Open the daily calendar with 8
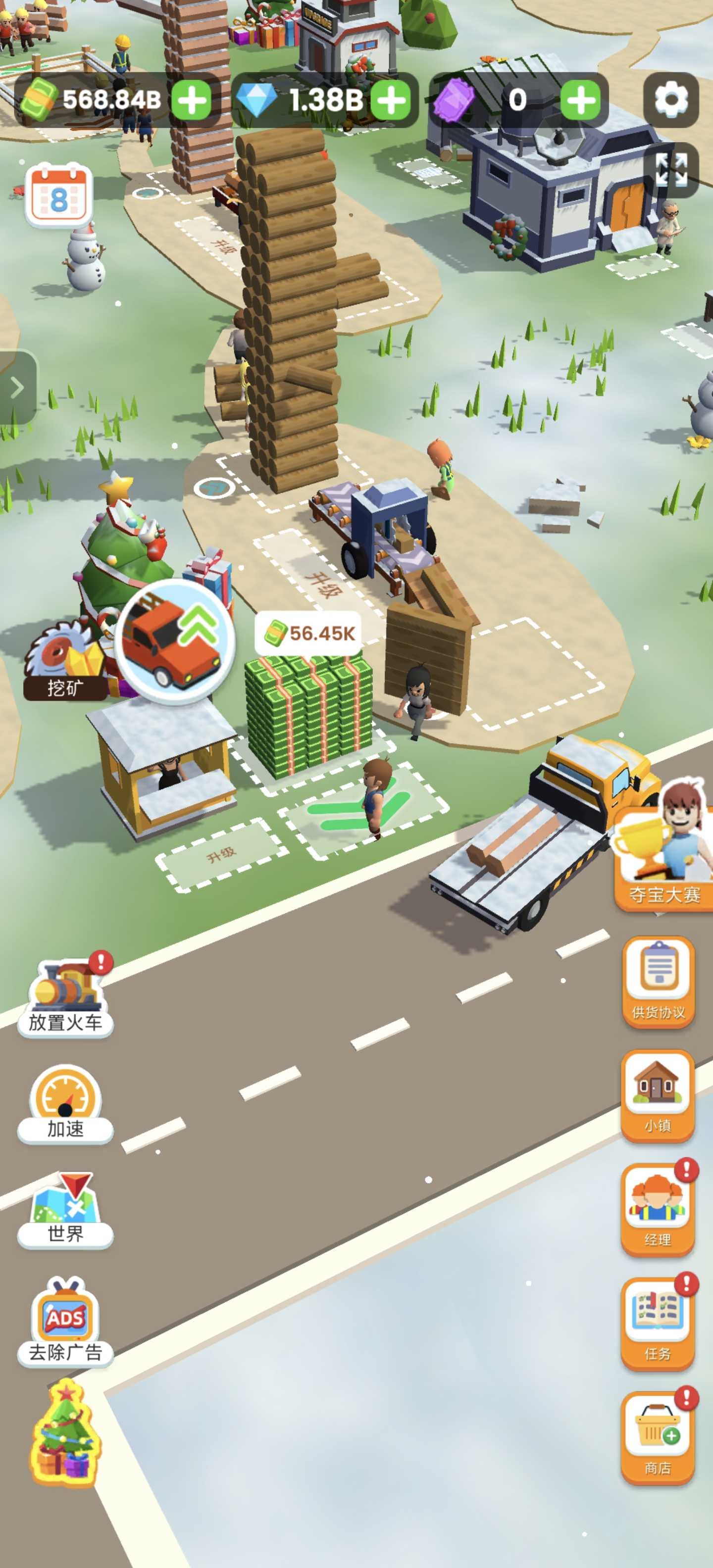713x1568 pixels. (59, 196)
